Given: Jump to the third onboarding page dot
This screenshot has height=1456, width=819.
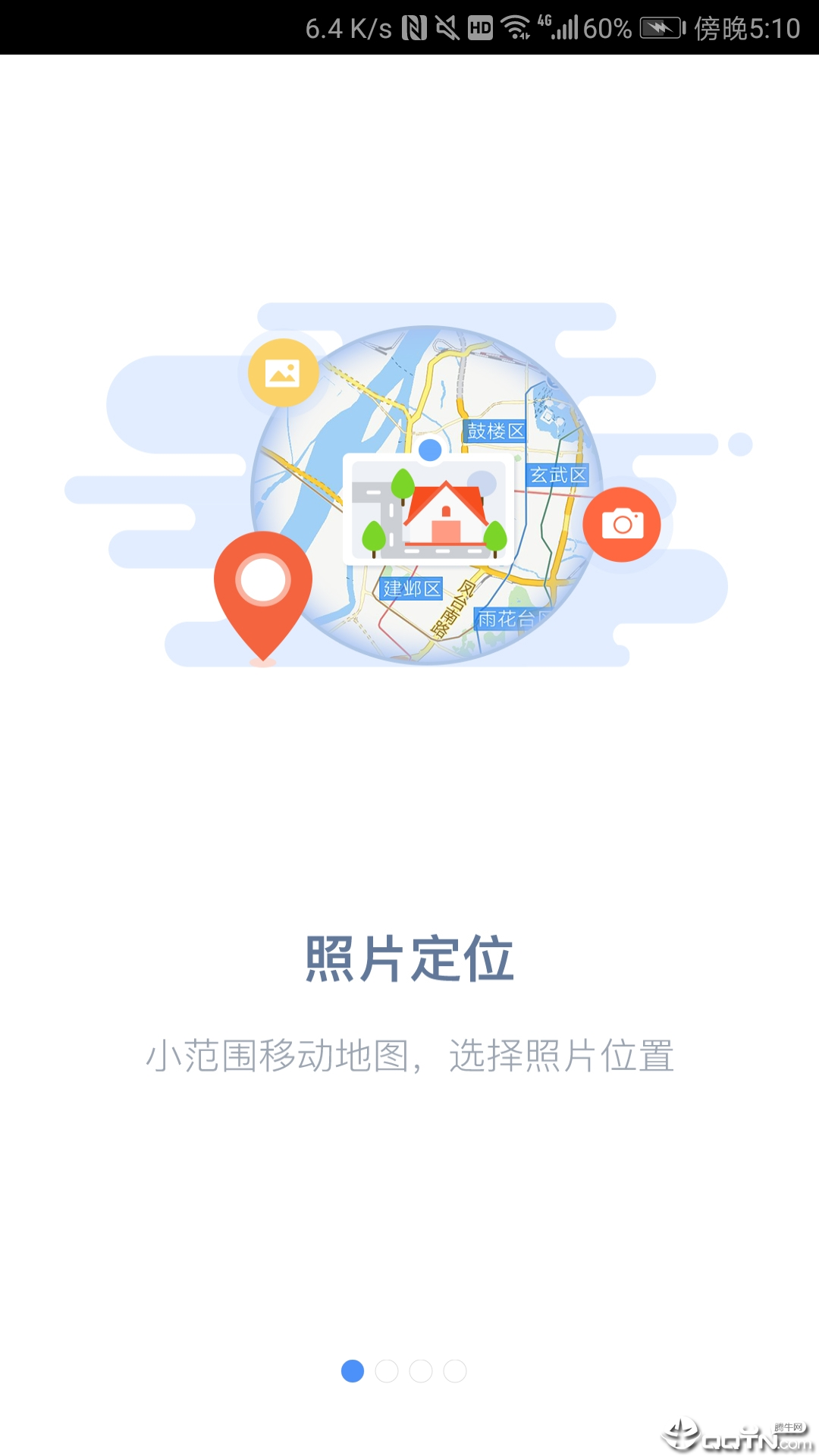Looking at the screenshot, I should click(421, 1371).
